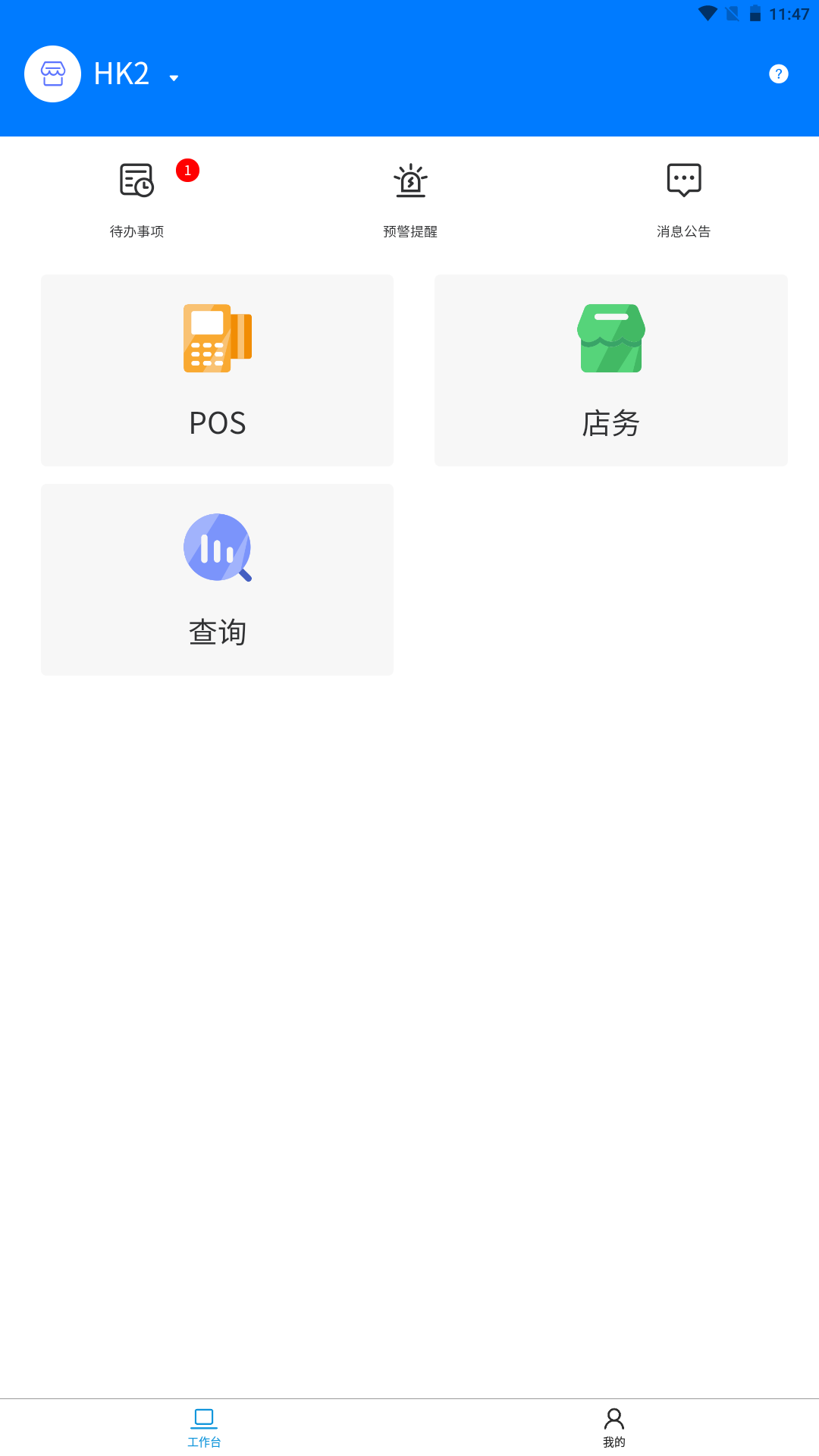Launch the POS module card
Screen dimensions: 819x1456
[218, 370]
